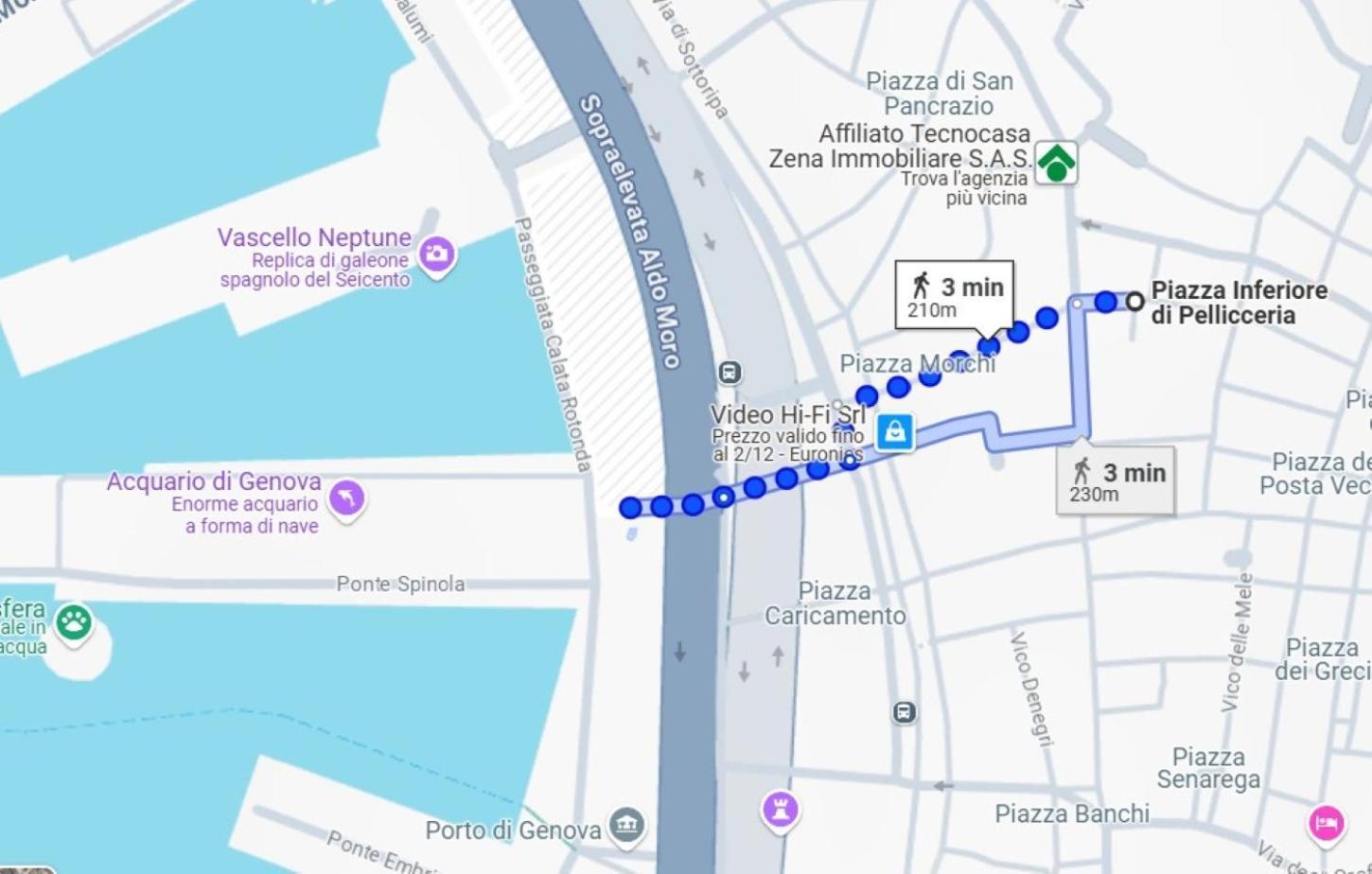View Affiliato Tecnocasa Zena Immobiliare marker
The width and height of the screenshot is (1372, 874).
coord(1056,163)
